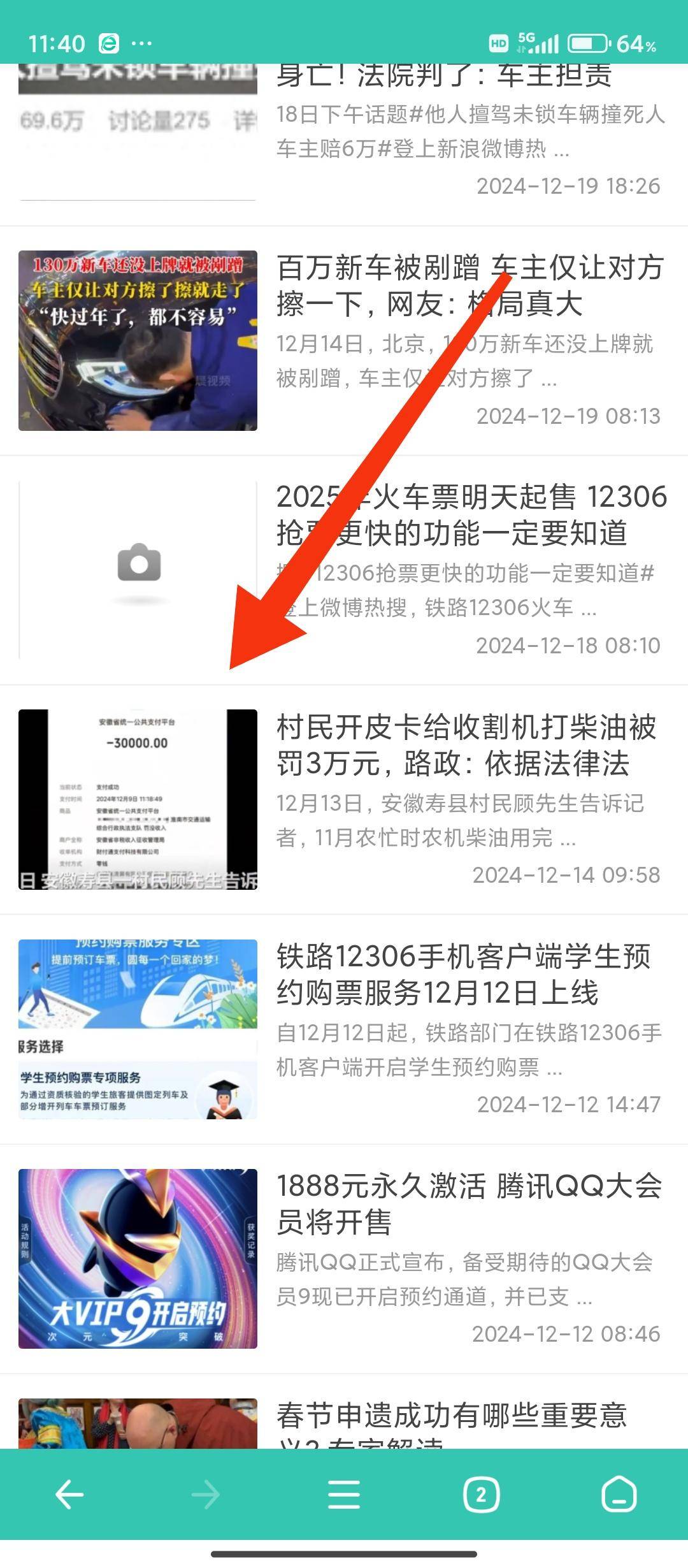Go to the browser home page
The width and height of the screenshot is (688, 1568).
619,1495
